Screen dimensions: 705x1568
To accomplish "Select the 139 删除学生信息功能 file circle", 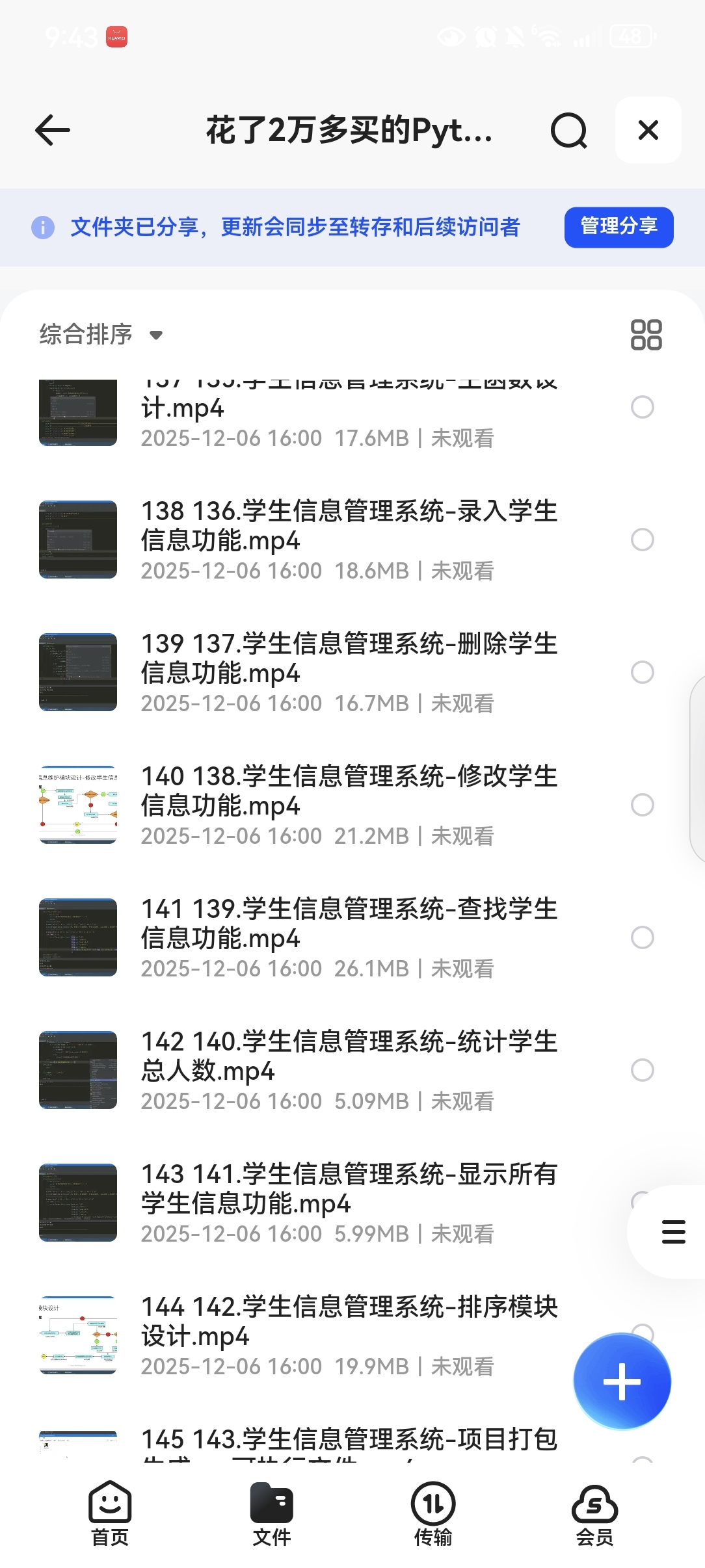I will [642, 672].
